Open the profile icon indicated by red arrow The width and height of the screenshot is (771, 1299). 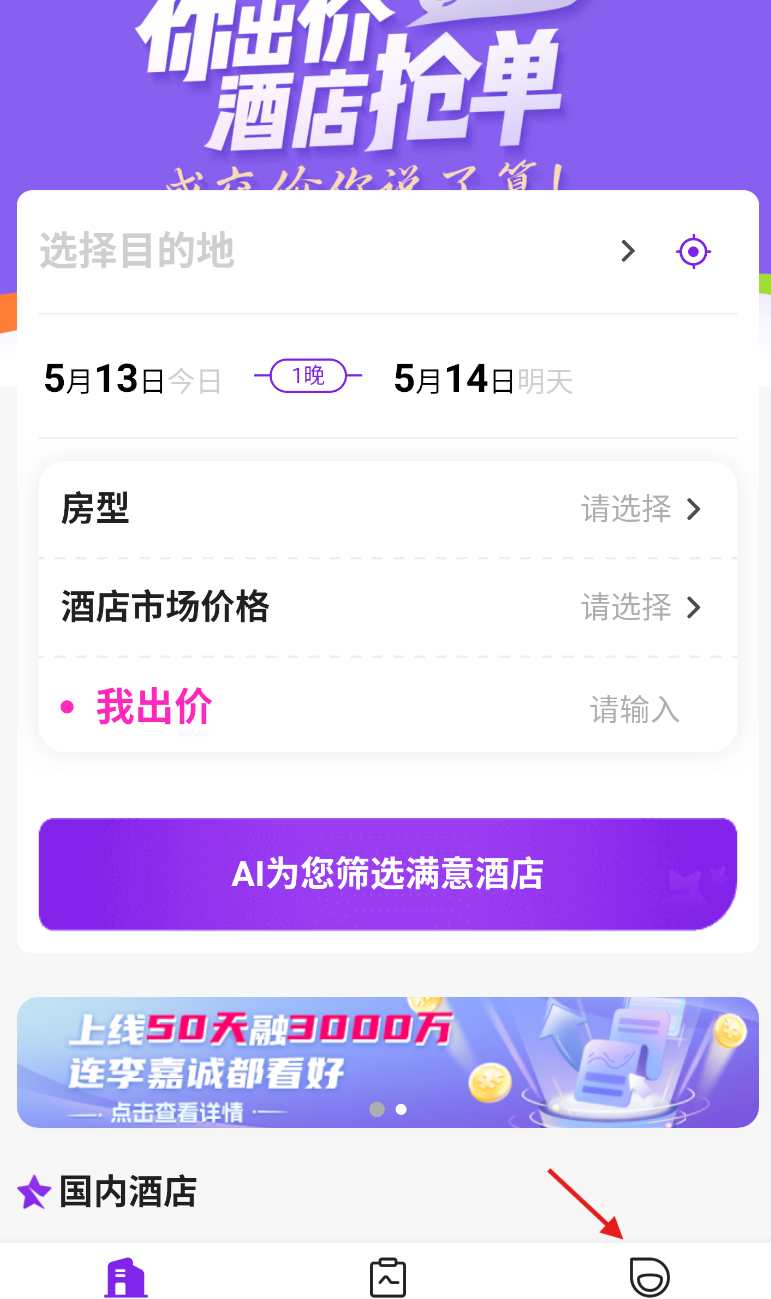(x=651, y=1277)
